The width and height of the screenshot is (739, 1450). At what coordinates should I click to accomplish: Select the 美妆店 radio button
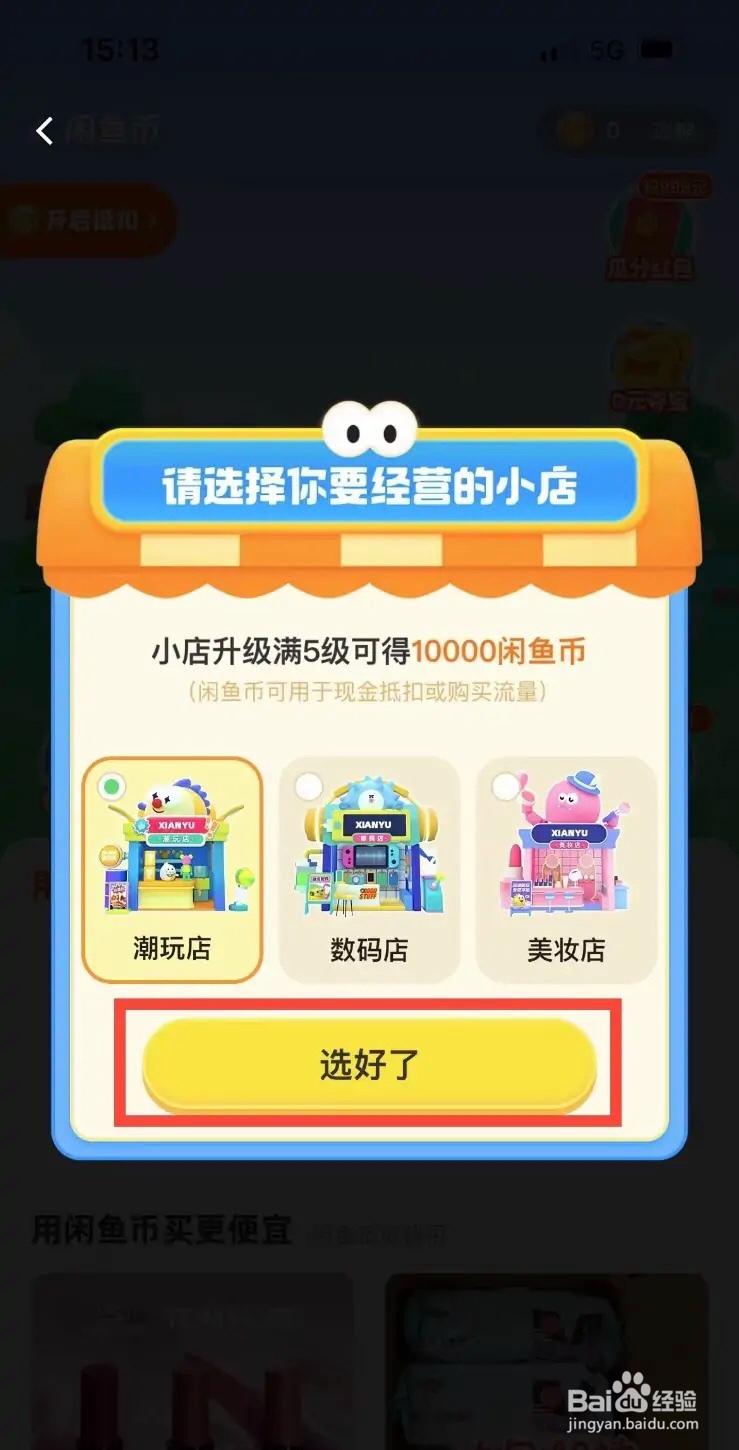pyautogui.click(x=504, y=787)
